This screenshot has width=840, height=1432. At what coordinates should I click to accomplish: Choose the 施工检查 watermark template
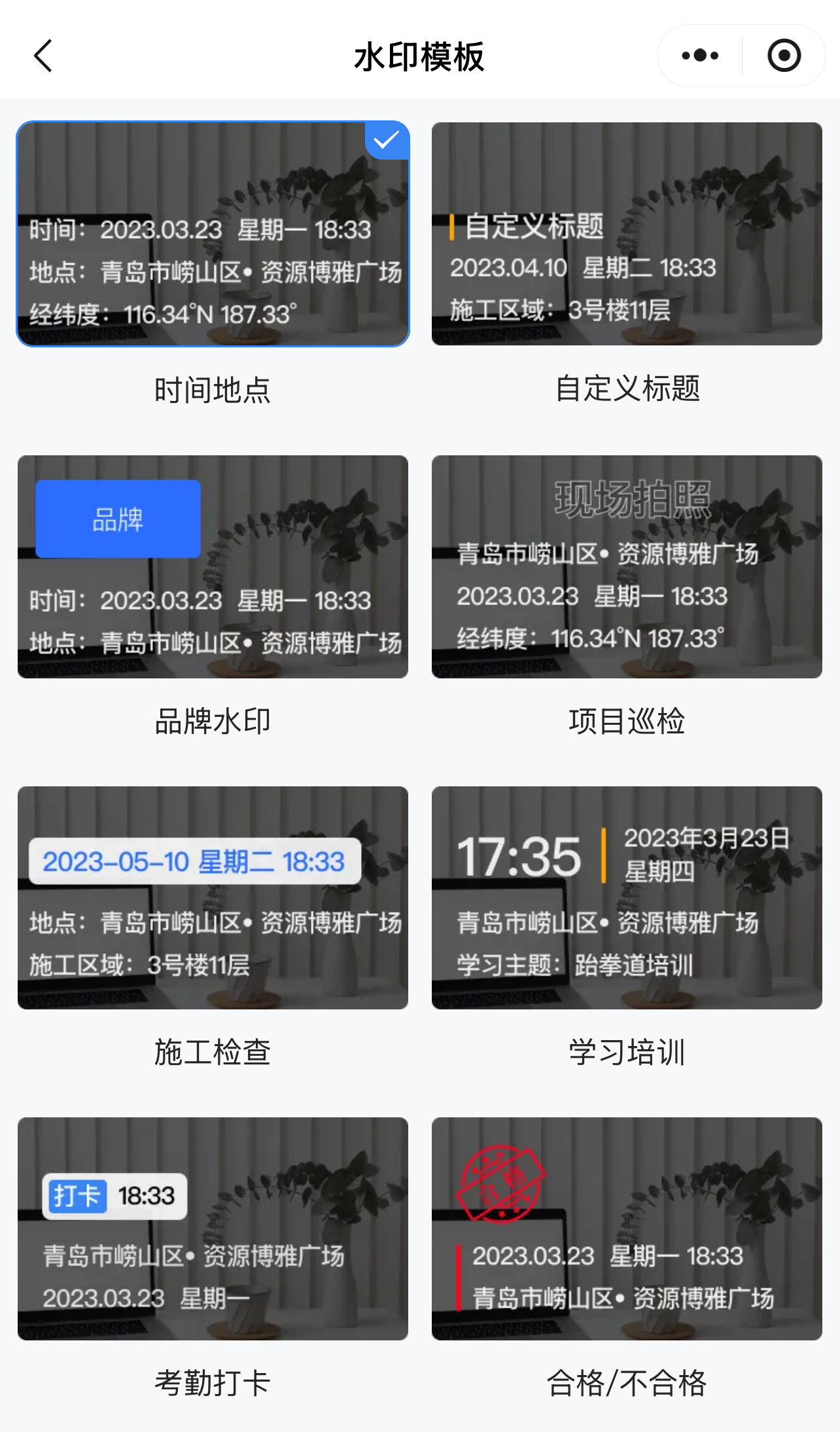[213, 898]
